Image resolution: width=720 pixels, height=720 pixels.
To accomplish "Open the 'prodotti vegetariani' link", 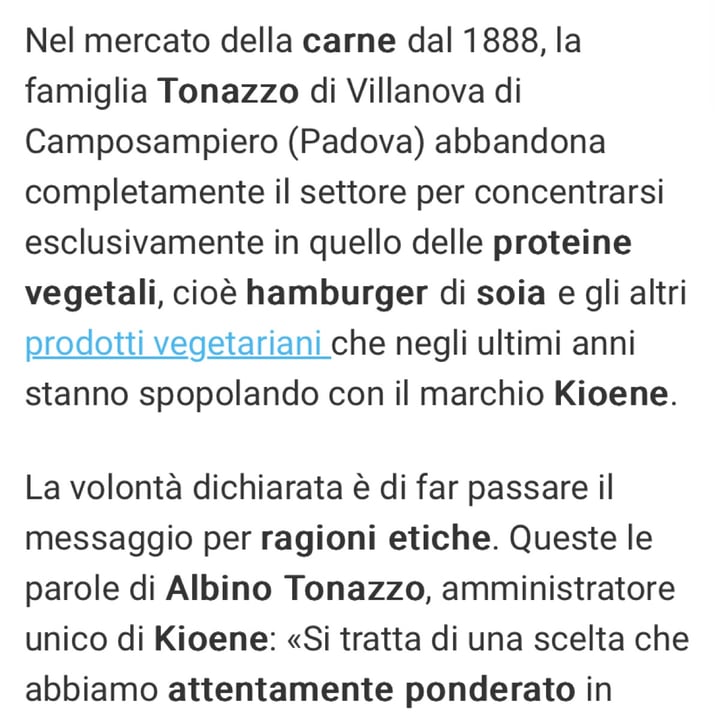I will [x=175, y=343].
